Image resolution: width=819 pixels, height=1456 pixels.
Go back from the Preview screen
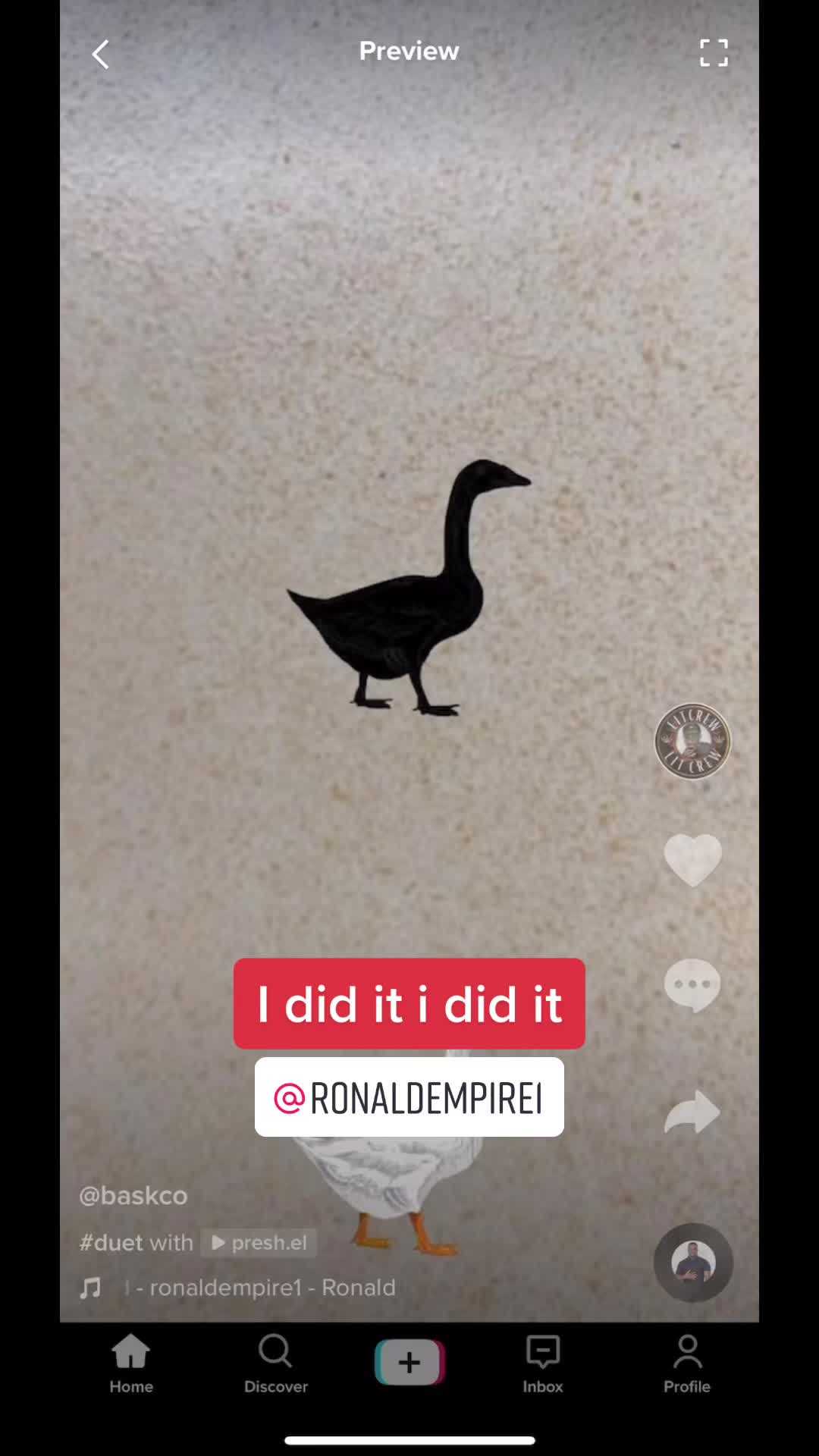(101, 55)
